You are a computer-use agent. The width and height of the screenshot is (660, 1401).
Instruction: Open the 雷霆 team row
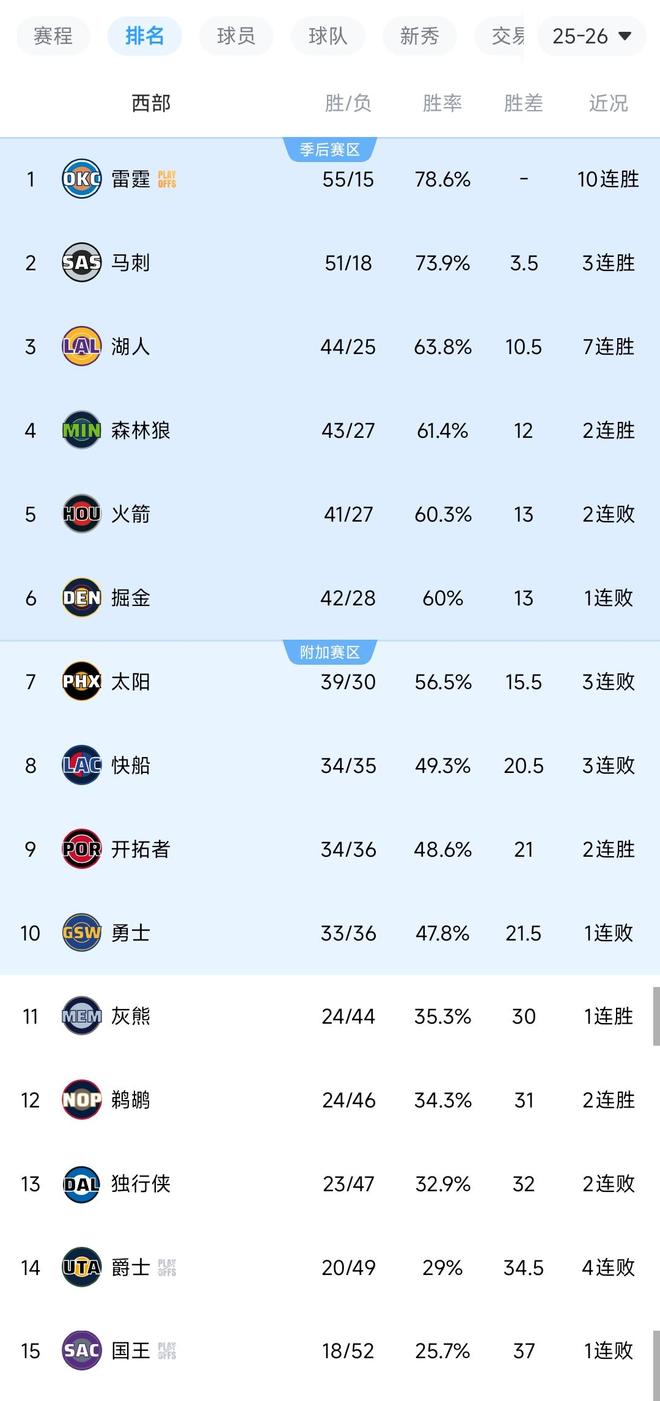(x=130, y=180)
